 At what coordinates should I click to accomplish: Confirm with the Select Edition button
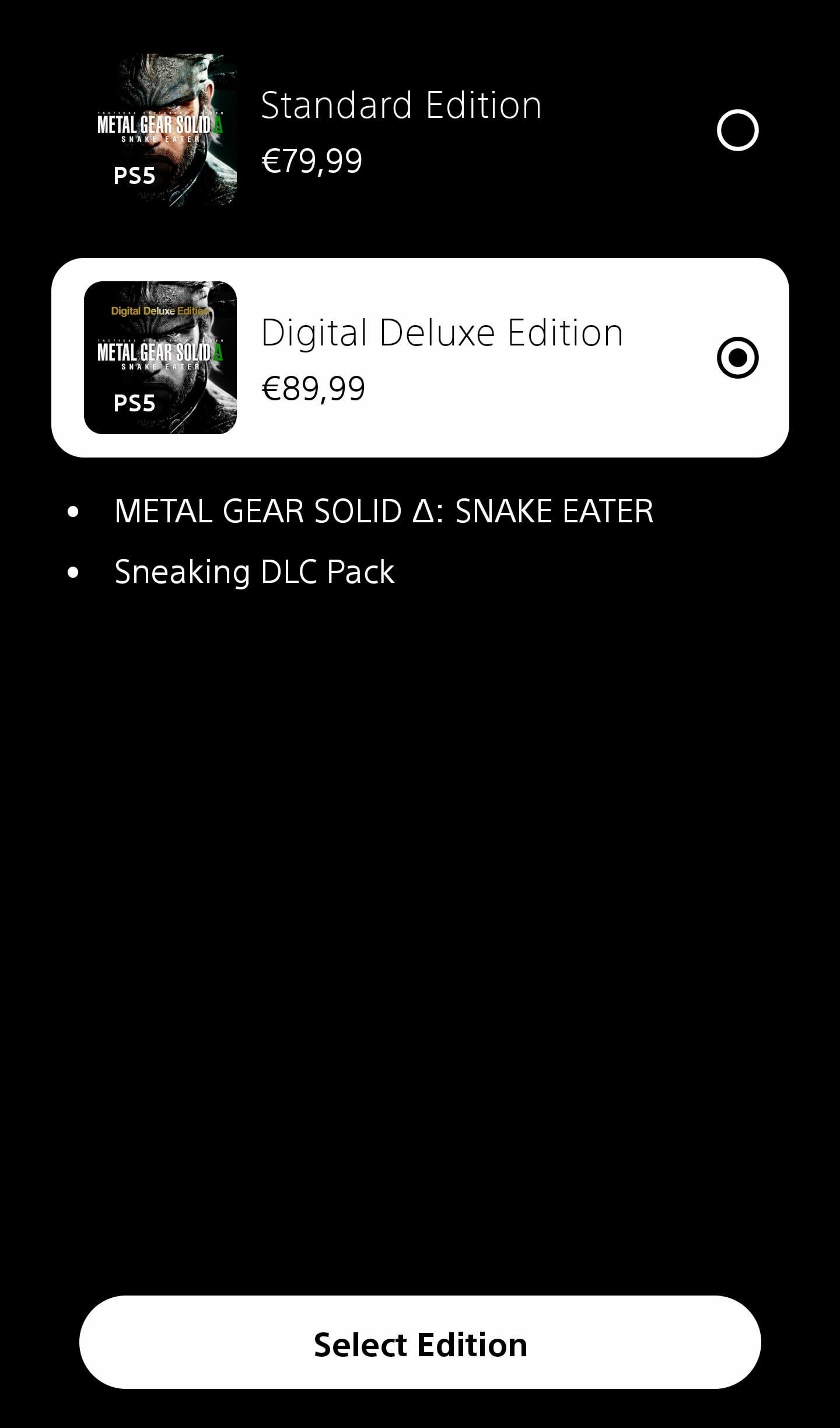click(420, 1345)
